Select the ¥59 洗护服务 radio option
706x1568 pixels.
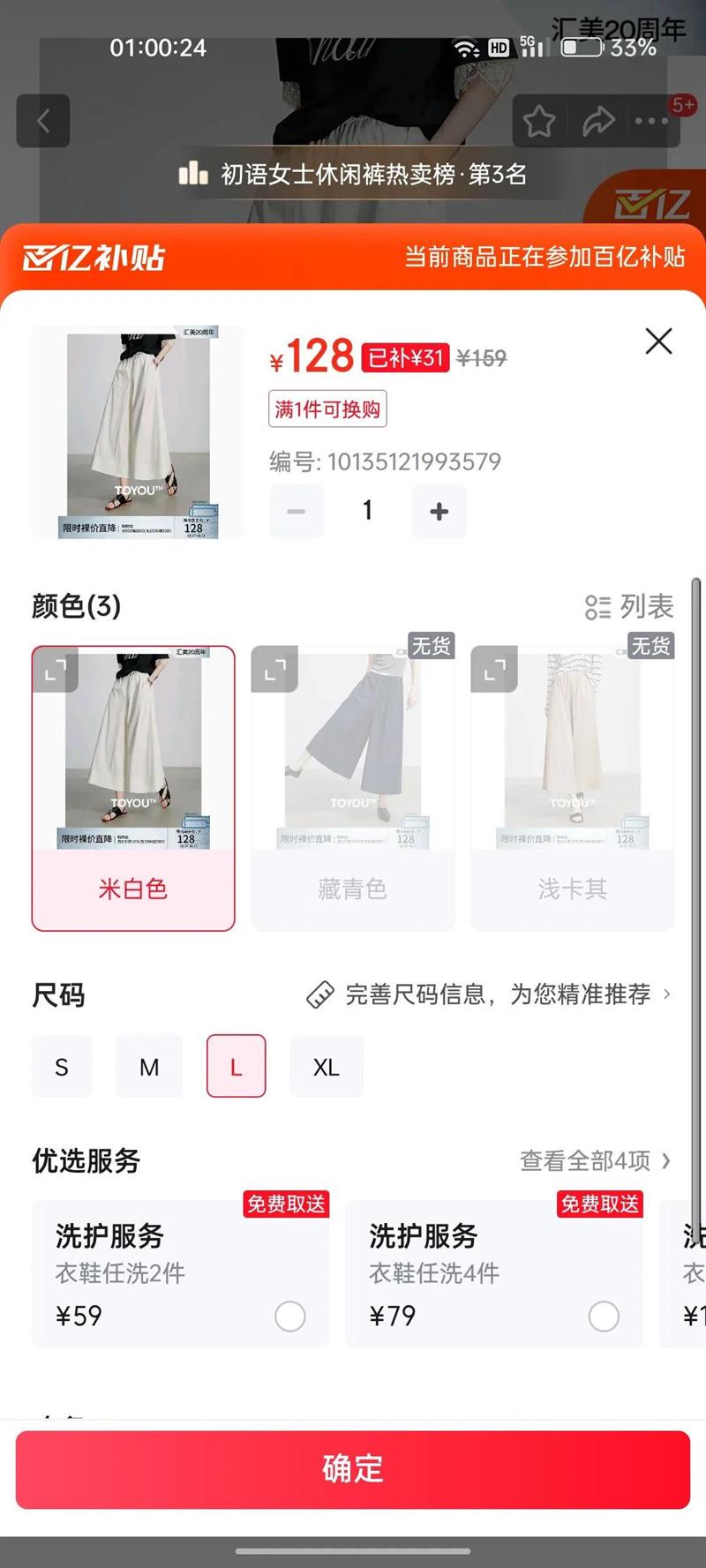[x=289, y=1316]
